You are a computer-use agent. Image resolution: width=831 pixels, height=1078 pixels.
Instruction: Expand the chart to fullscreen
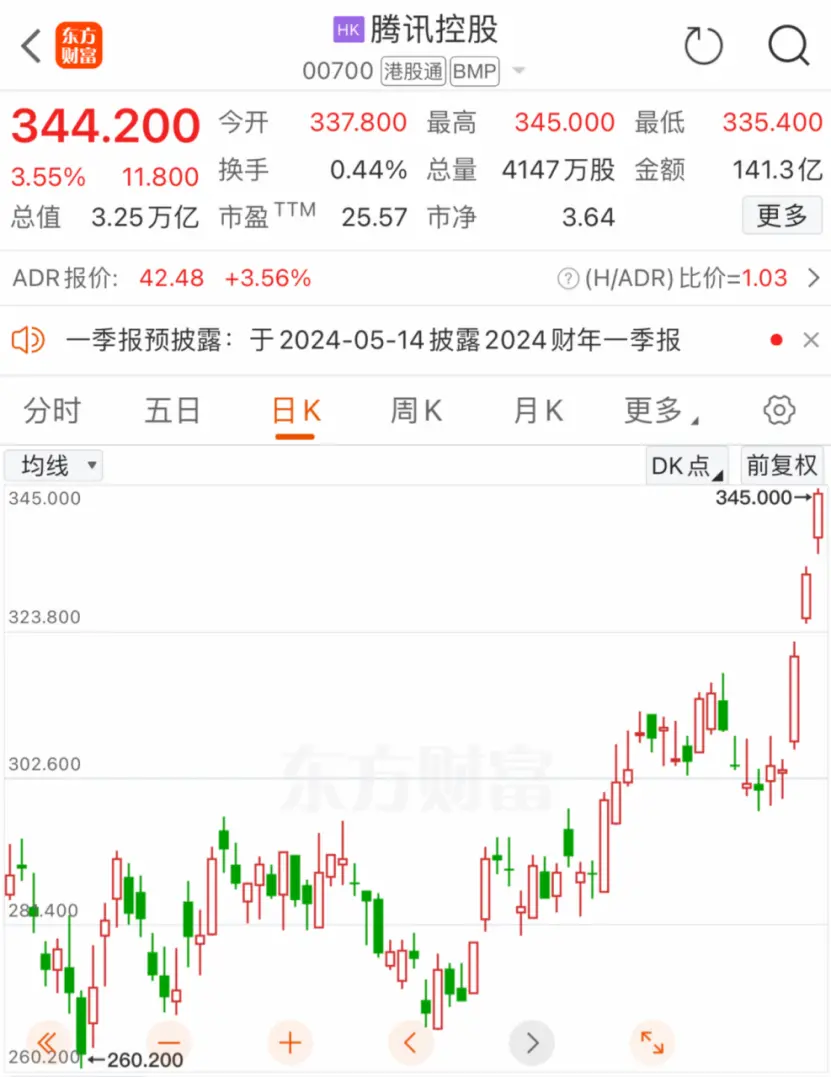651,1043
